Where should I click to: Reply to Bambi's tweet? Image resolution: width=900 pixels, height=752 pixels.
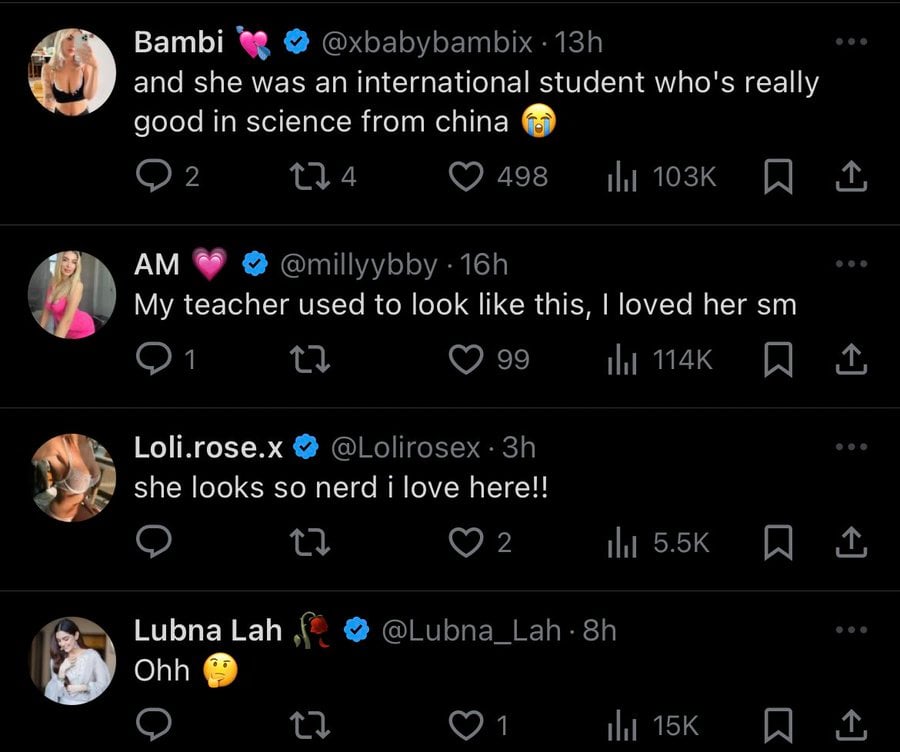click(153, 177)
